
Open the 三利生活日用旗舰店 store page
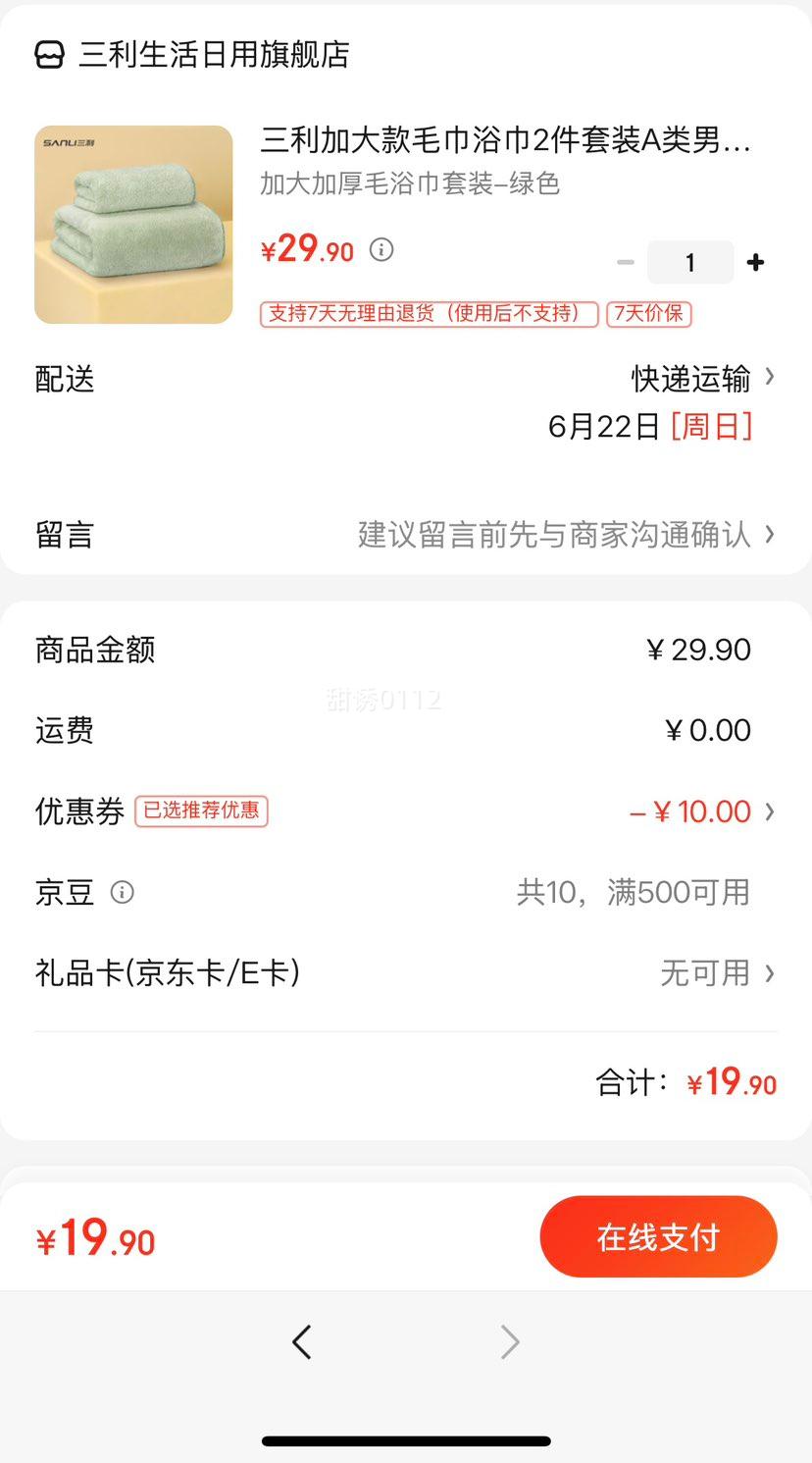(213, 54)
